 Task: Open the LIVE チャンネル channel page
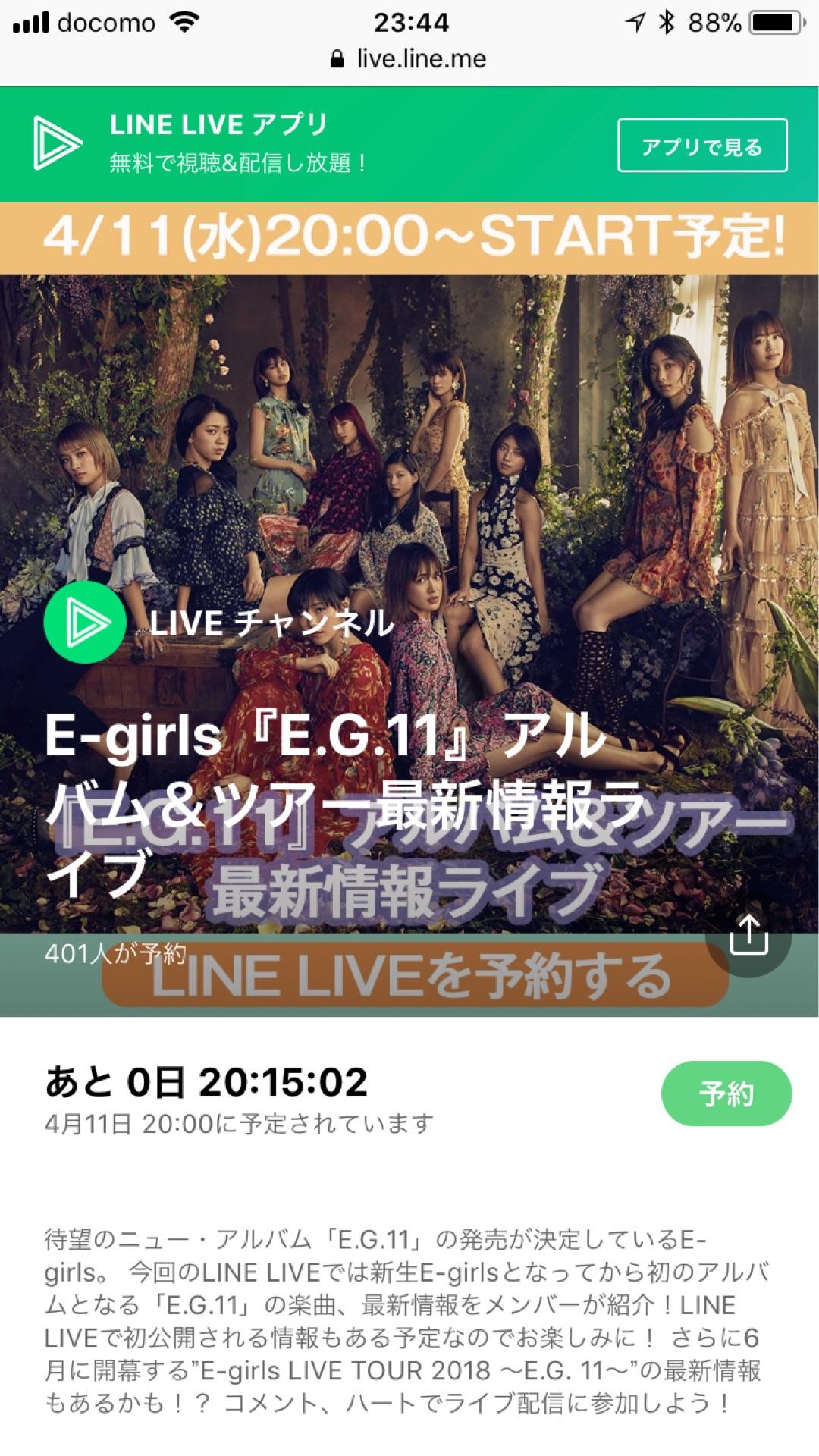[220, 623]
